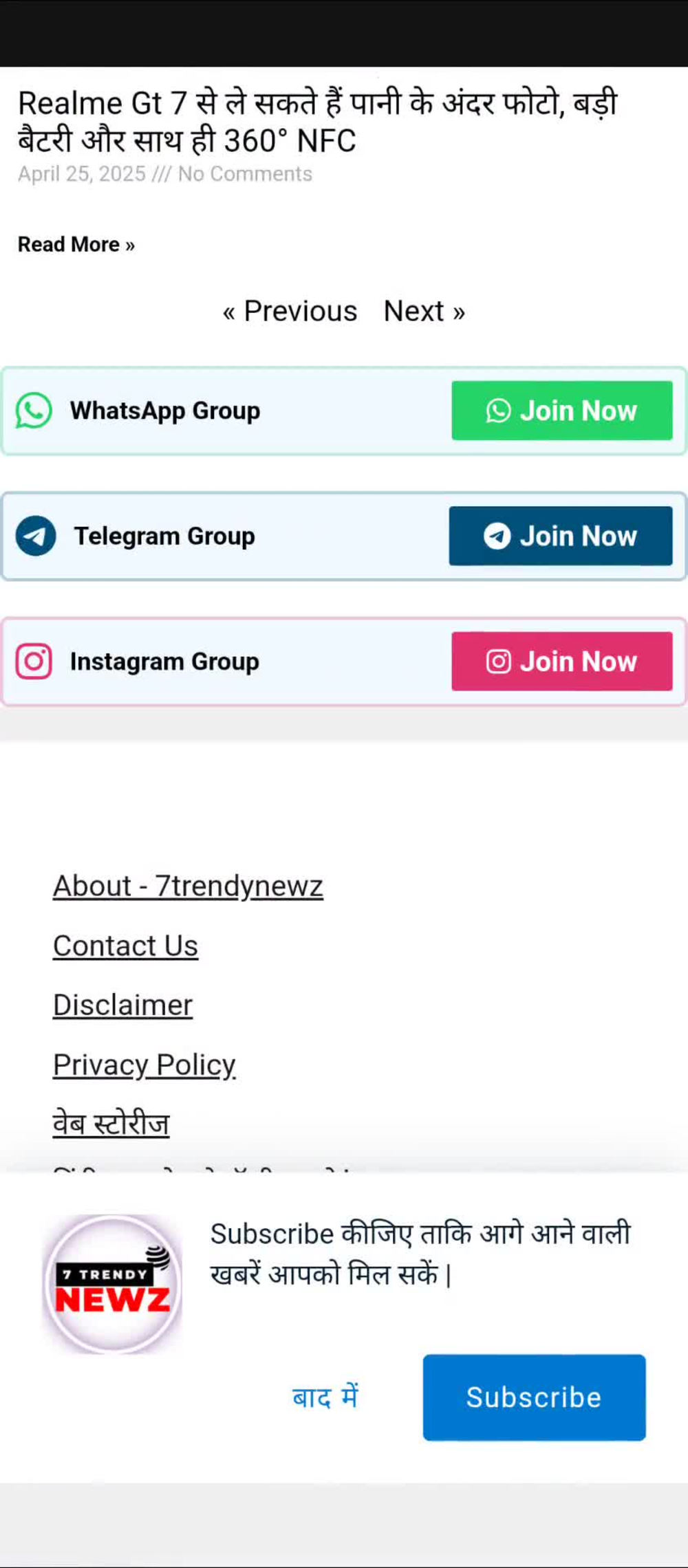View the Disclaimer page
Viewport: 688px width, 1568px height.
coord(122,1005)
